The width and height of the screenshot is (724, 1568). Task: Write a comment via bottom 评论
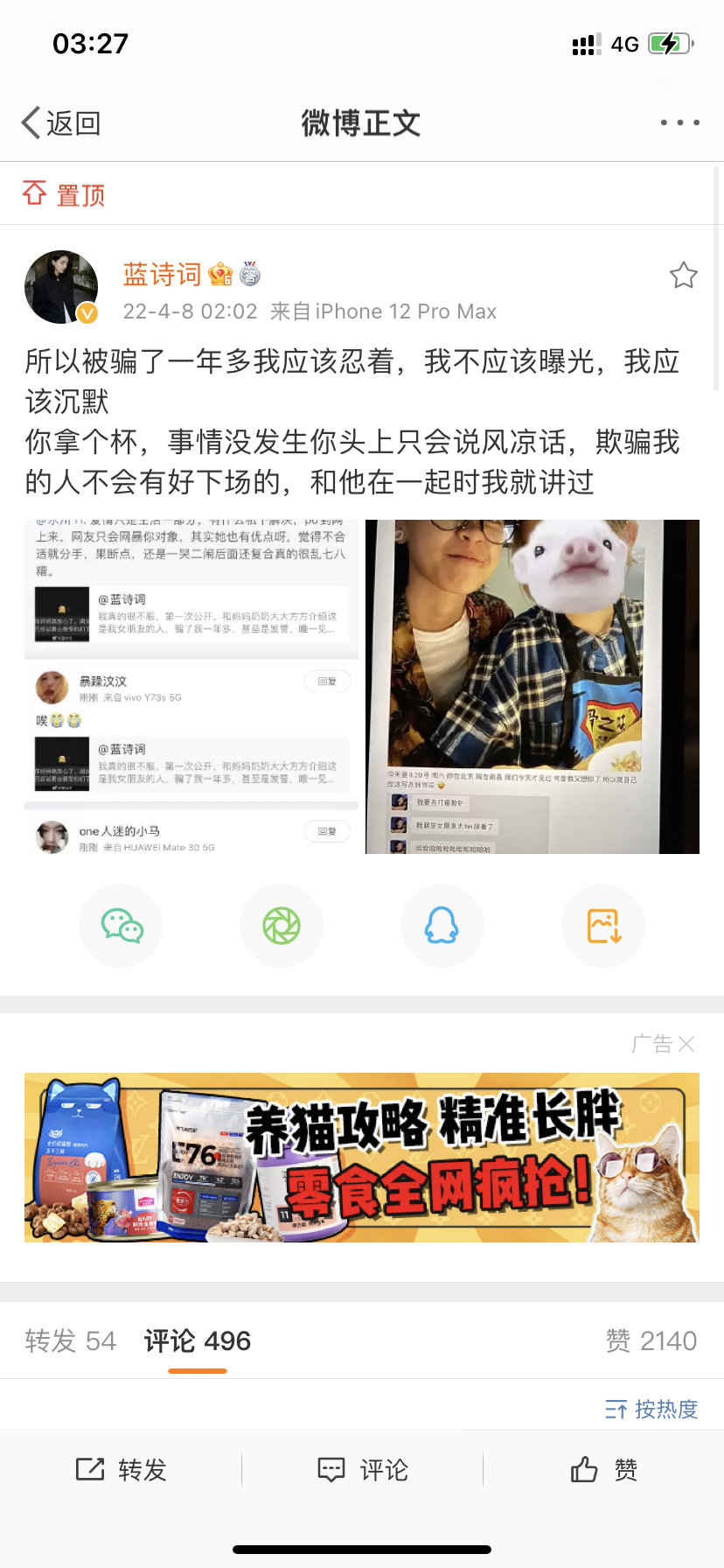[363, 1470]
